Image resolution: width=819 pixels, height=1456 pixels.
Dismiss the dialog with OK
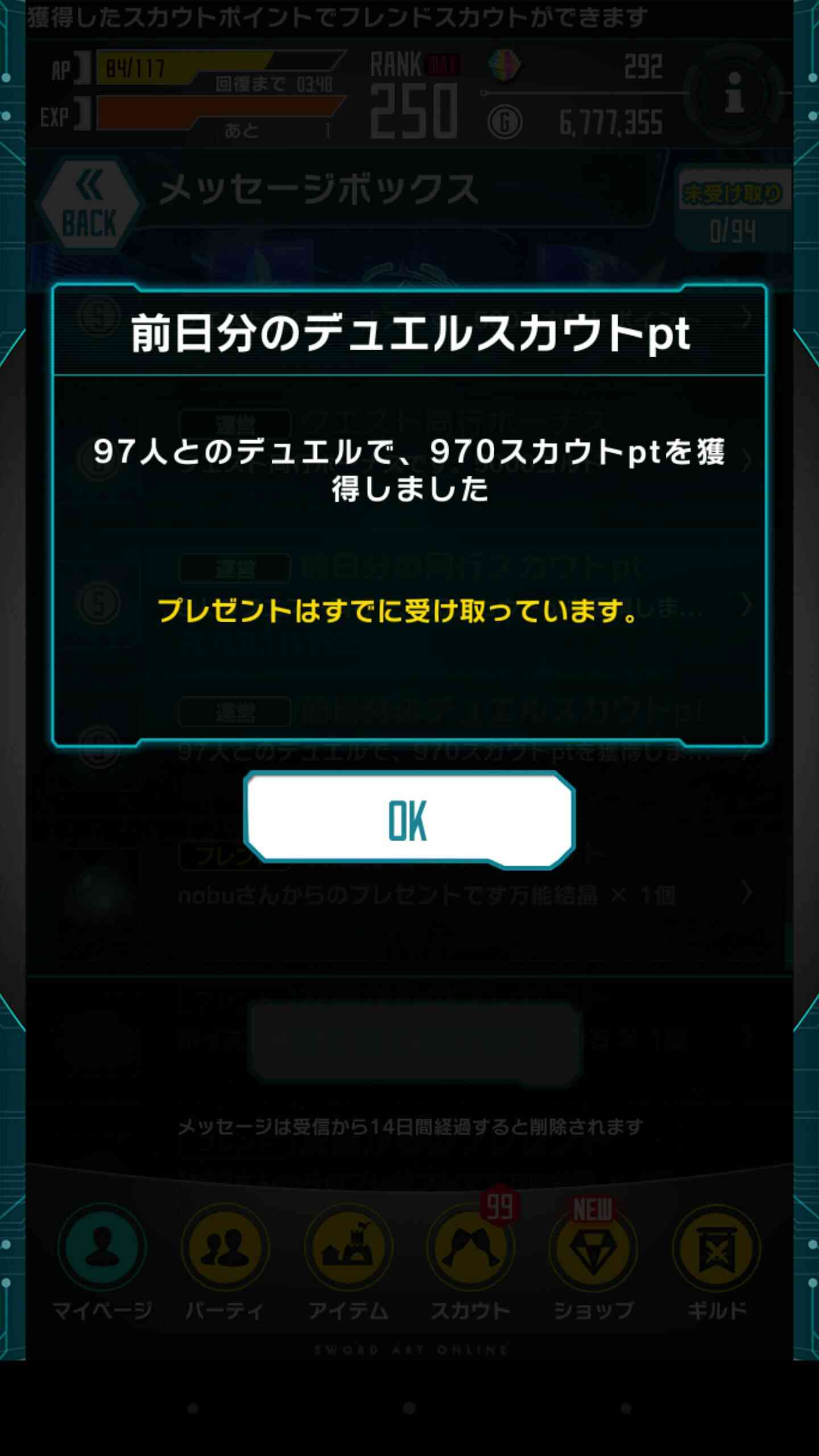click(409, 820)
